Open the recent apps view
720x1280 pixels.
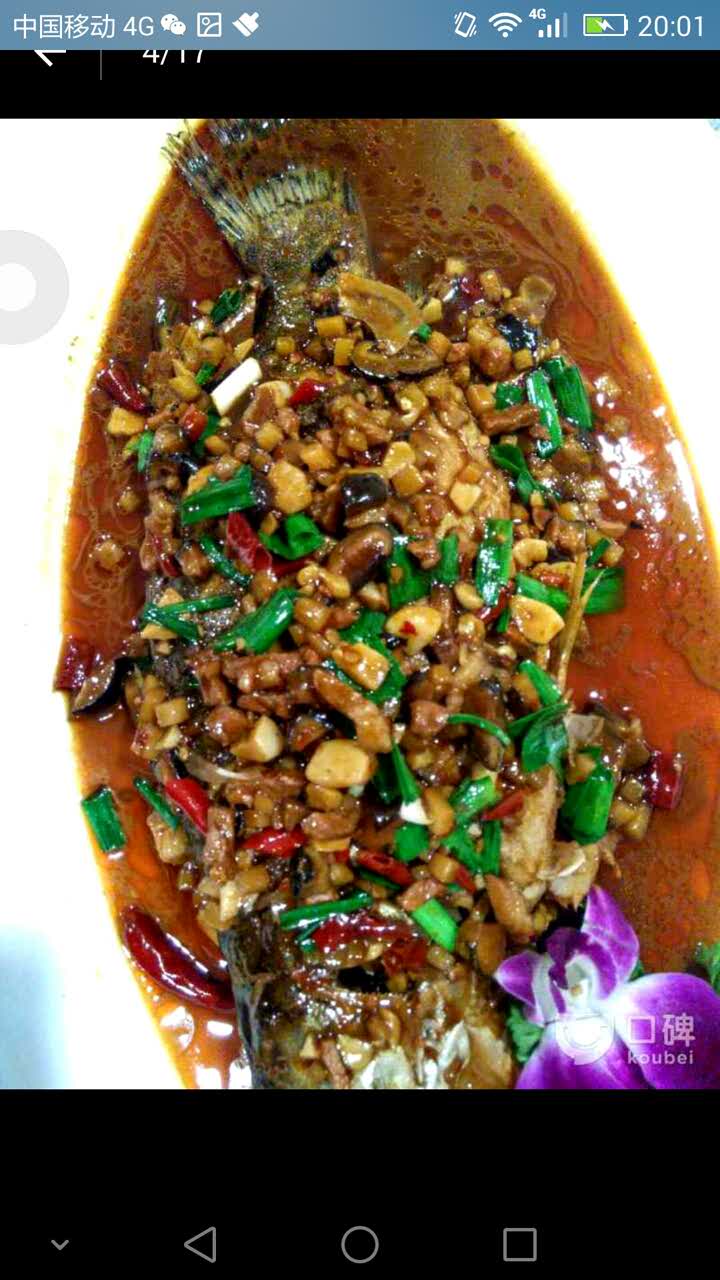coord(519,1245)
